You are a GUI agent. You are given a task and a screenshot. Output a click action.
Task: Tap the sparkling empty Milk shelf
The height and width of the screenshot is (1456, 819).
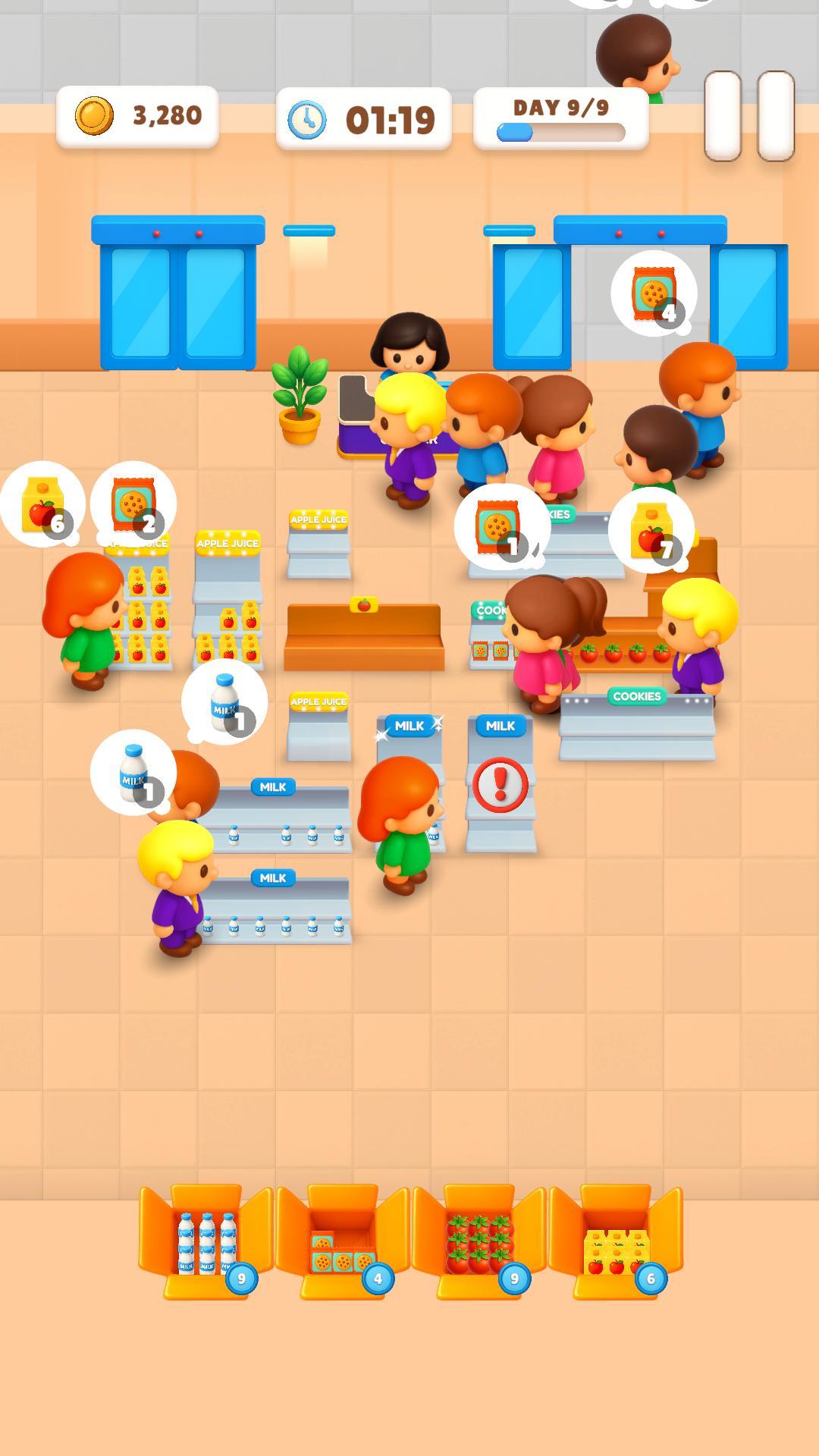(409, 747)
